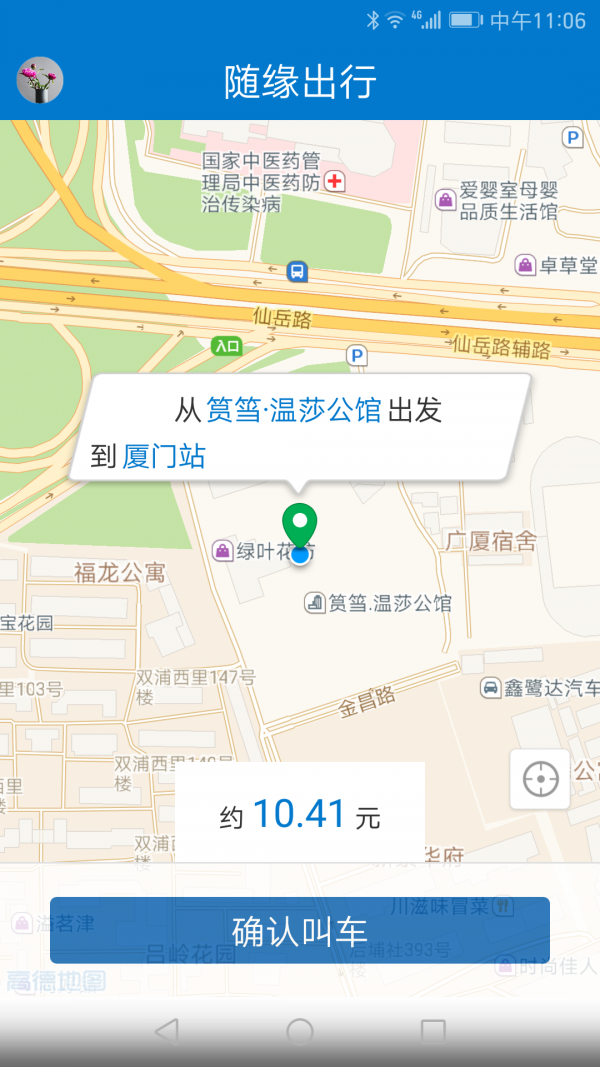
Task: Tap the 确认叫车 button
Action: [300, 931]
